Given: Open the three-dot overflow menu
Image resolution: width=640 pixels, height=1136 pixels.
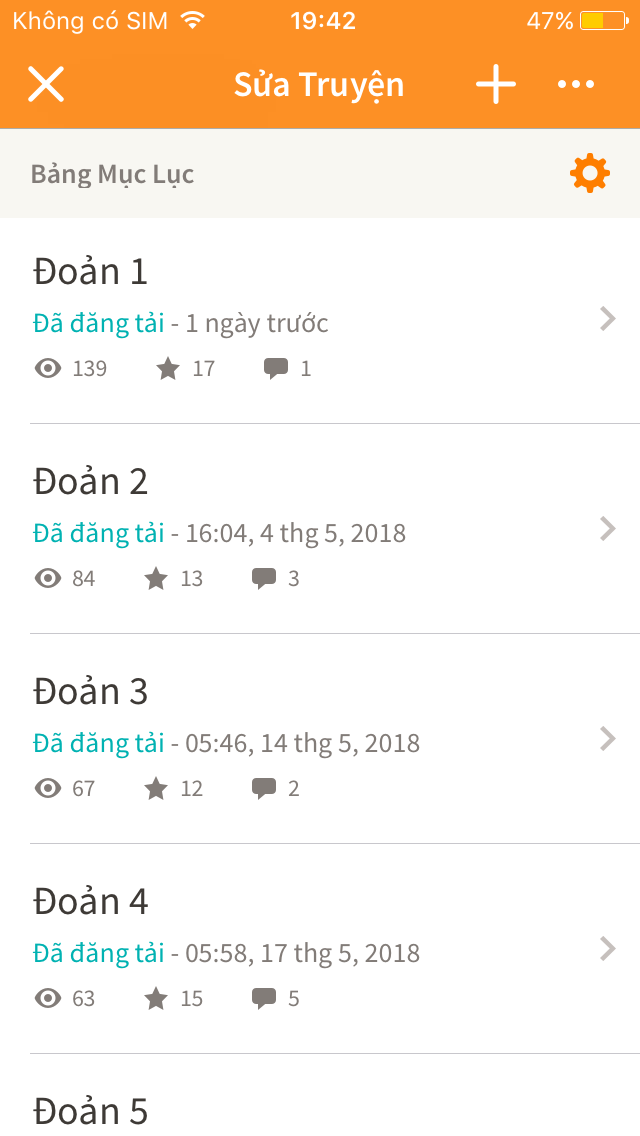Looking at the screenshot, I should point(576,84).
